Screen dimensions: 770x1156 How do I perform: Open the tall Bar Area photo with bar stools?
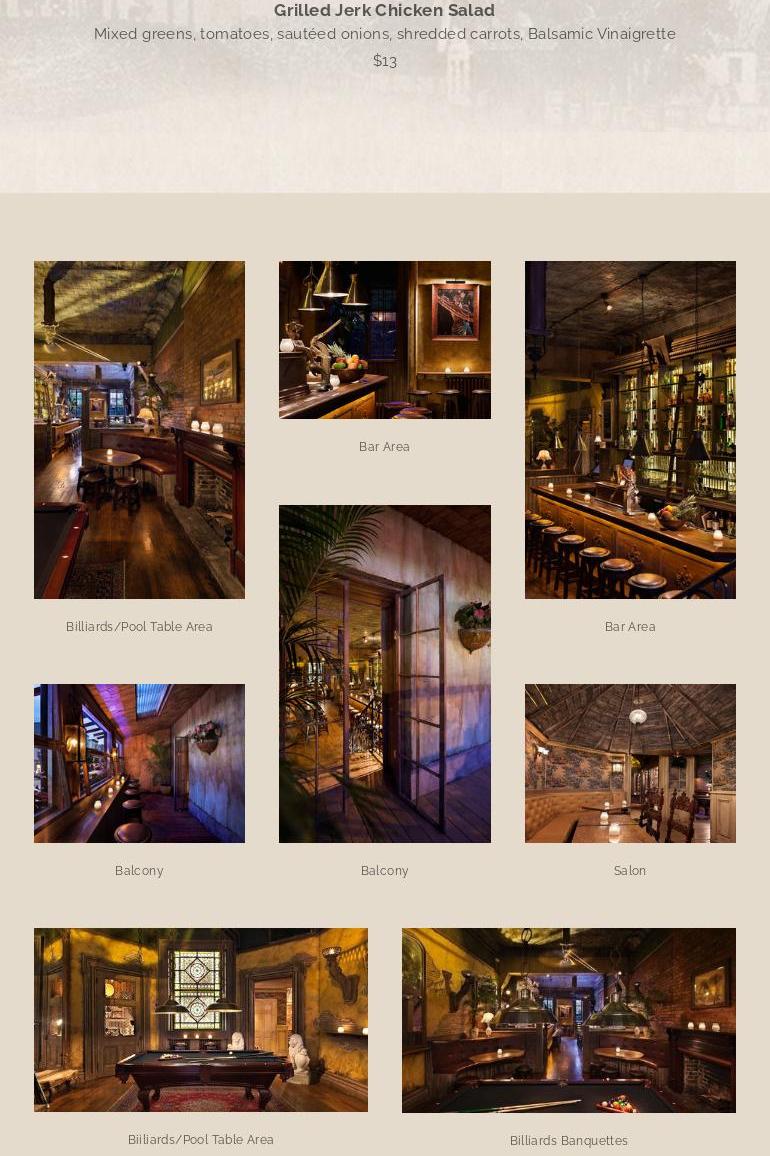tap(630, 430)
